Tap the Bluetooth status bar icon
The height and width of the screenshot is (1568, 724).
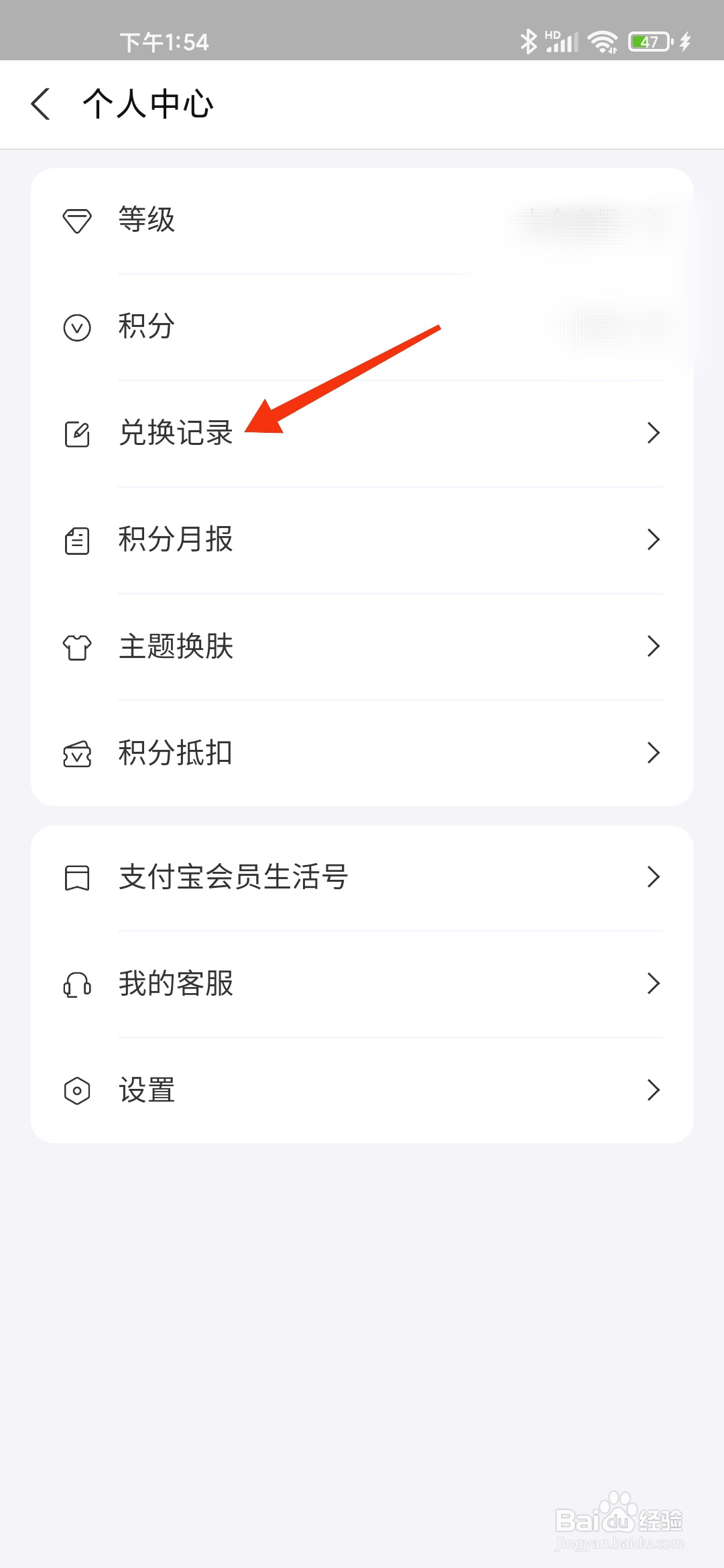529,42
